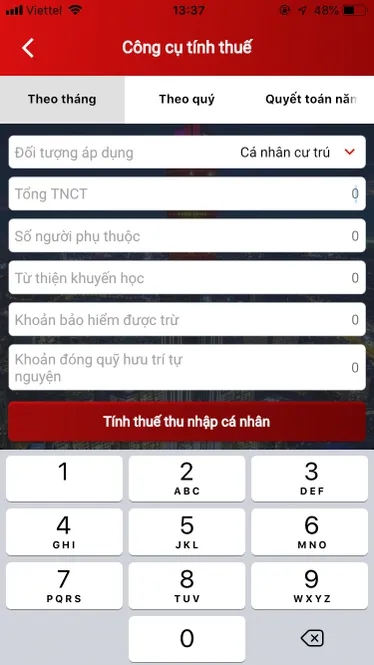This screenshot has height=665, width=374.
Task: Switch to the Theo quý tab
Action: pyautogui.click(x=187, y=100)
